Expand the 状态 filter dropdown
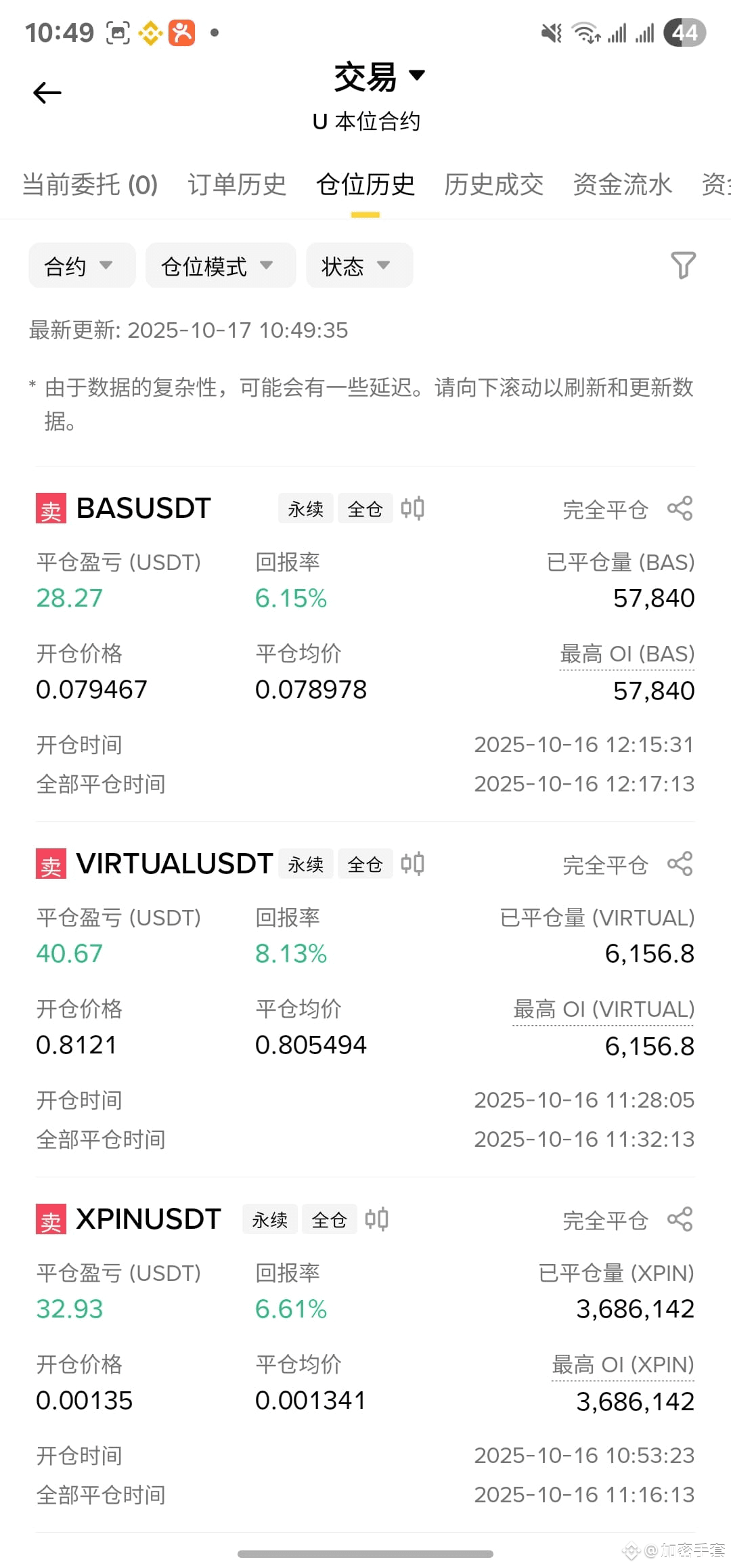The height and width of the screenshot is (1568, 731). coord(359,265)
